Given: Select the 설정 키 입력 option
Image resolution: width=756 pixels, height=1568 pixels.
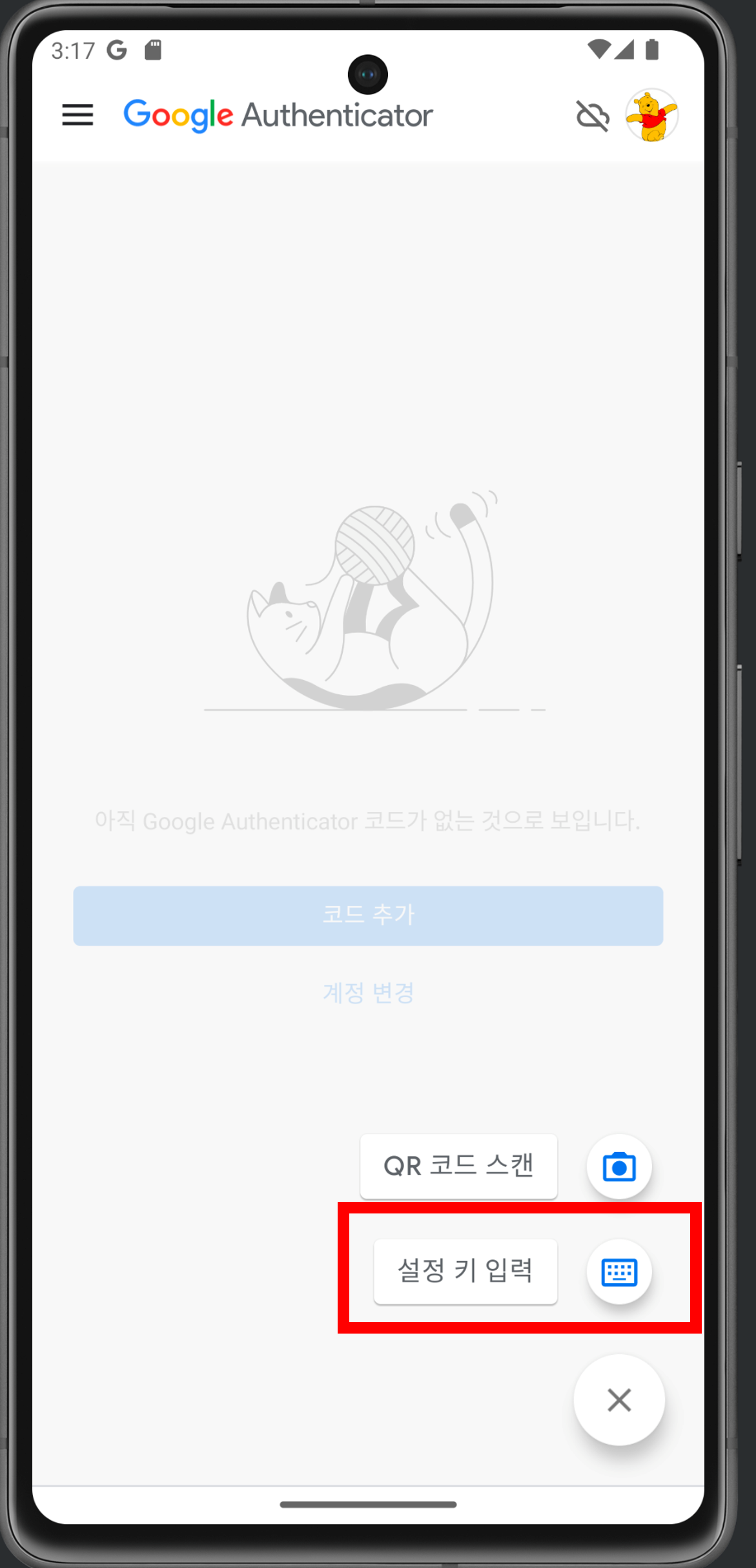Looking at the screenshot, I should (465, 1271).
